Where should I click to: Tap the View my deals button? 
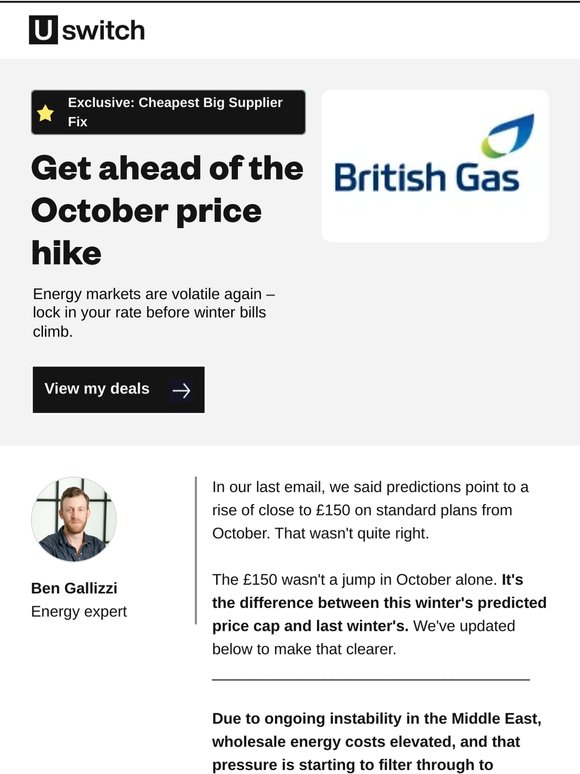118,389
